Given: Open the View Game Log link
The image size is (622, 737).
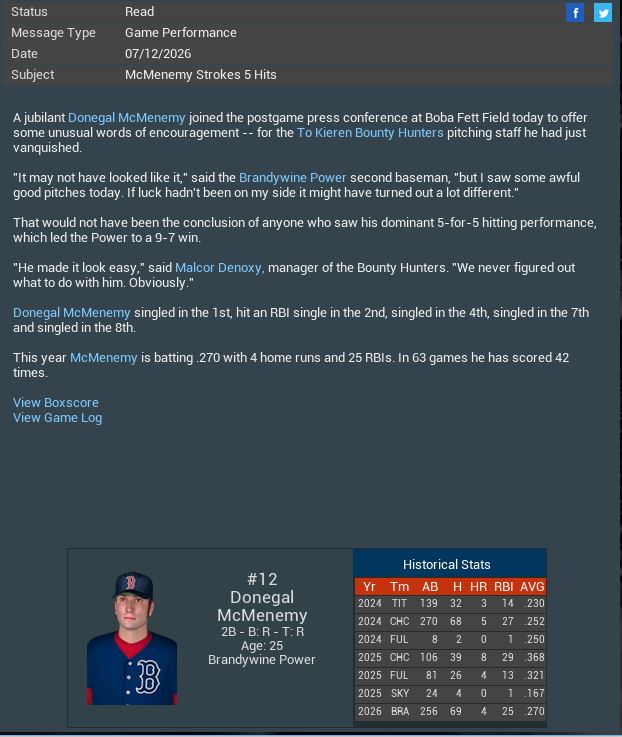Looking at the screenshot, I should 57,417.
